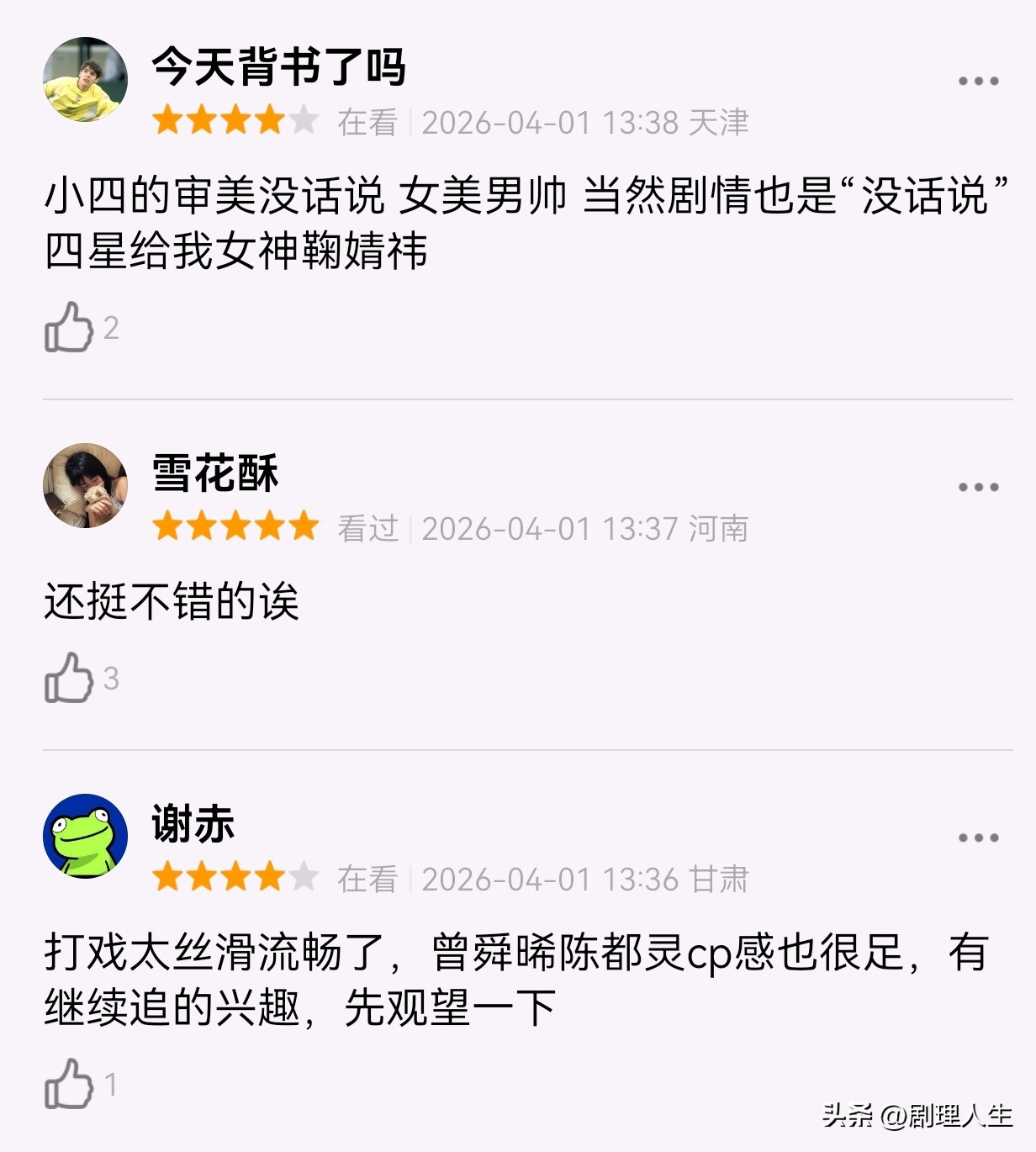Open 今天背书了吗's profile avatar
1036x1152 pixels.
coord(85,80)
